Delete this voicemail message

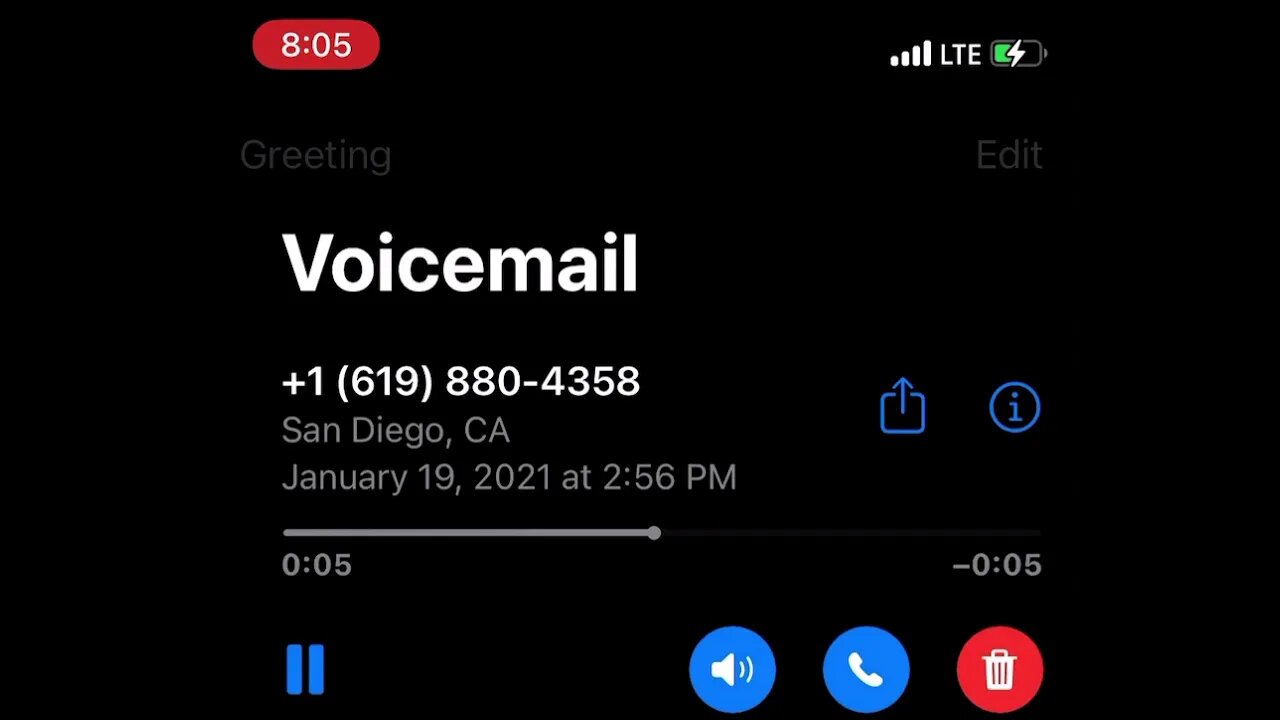[x=999, y=669]
